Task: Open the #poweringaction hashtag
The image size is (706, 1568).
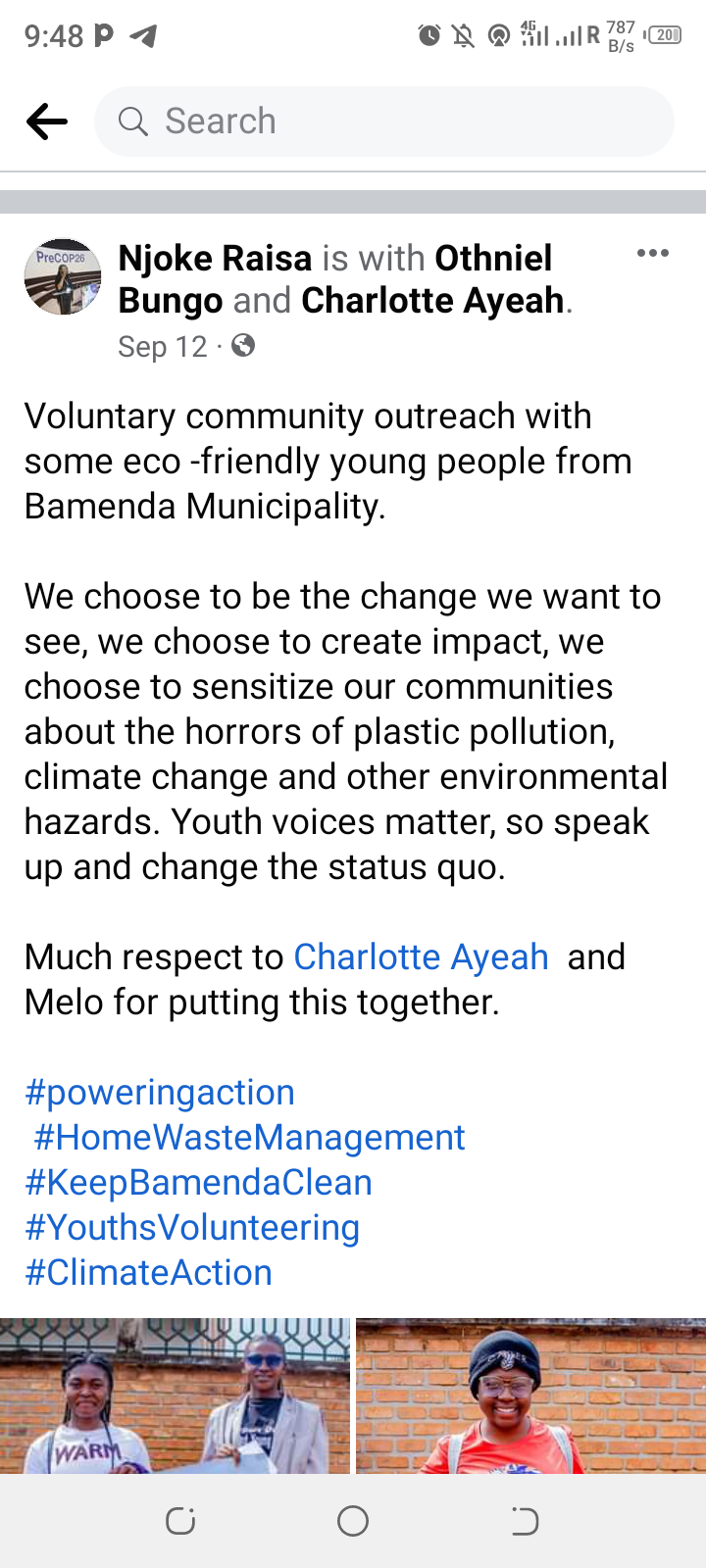Action: coord(160,1092)
